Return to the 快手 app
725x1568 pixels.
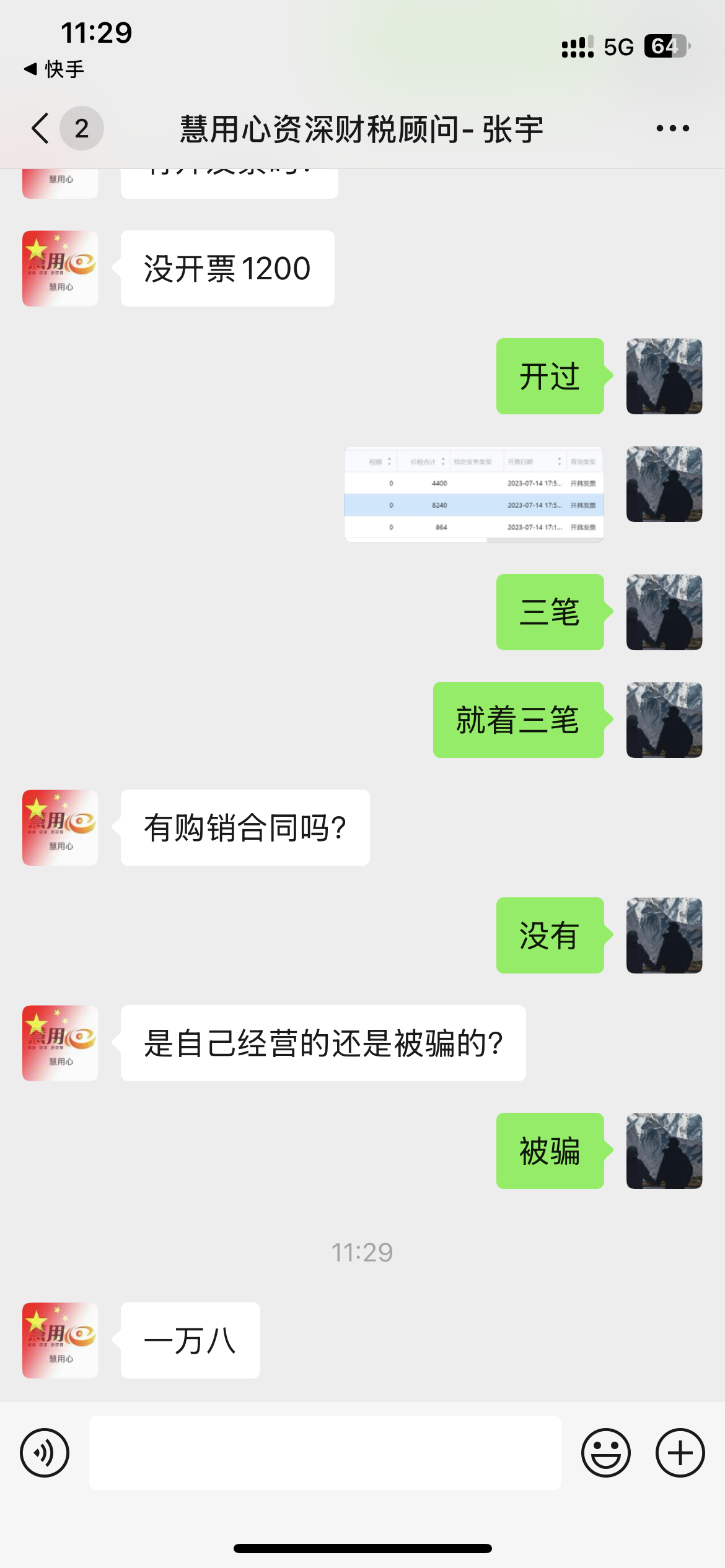[54, 69]
